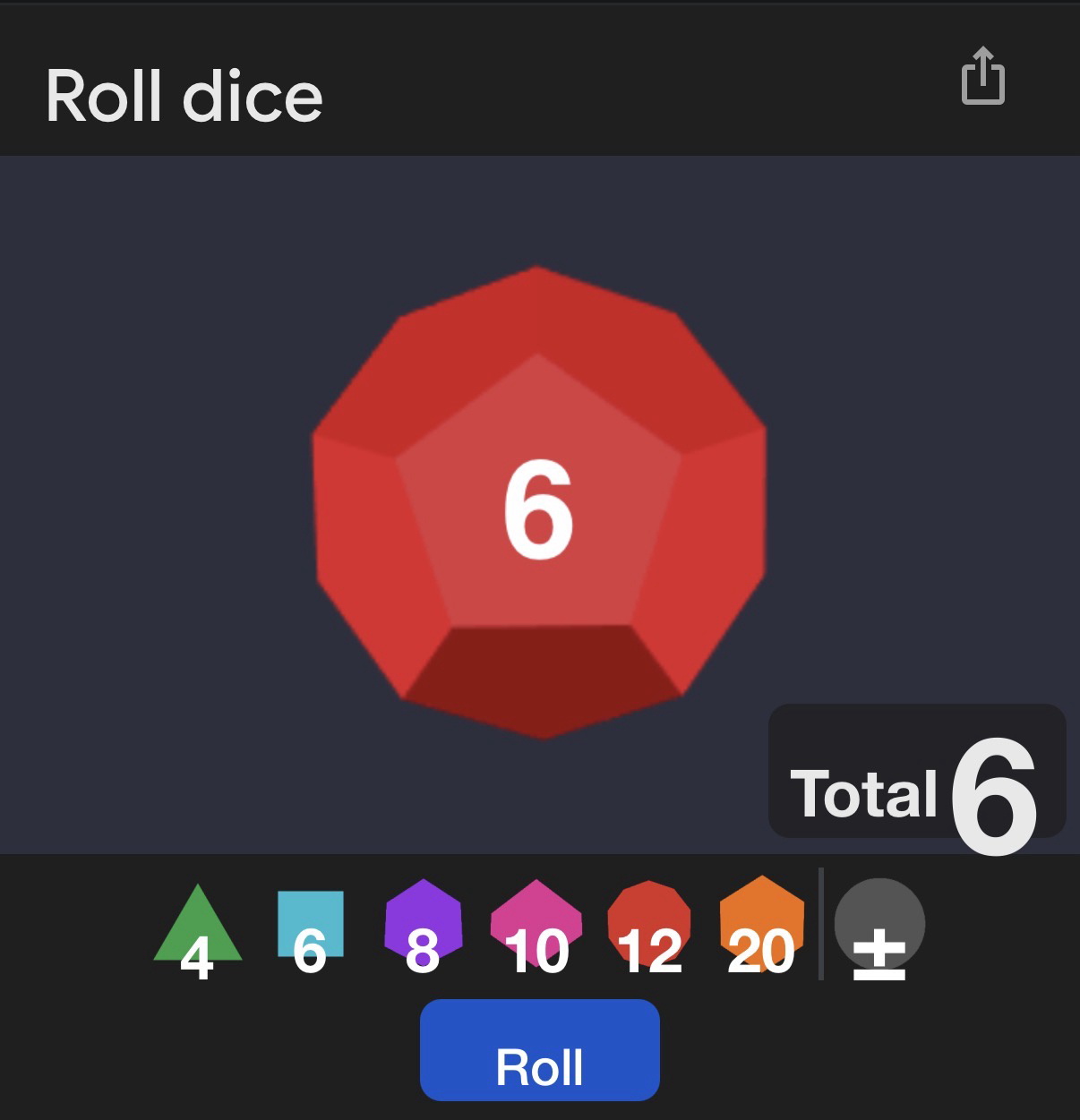Open the plus-minus modifier button
This screenshot has height=1120, width=1080.
pos(879,929)
